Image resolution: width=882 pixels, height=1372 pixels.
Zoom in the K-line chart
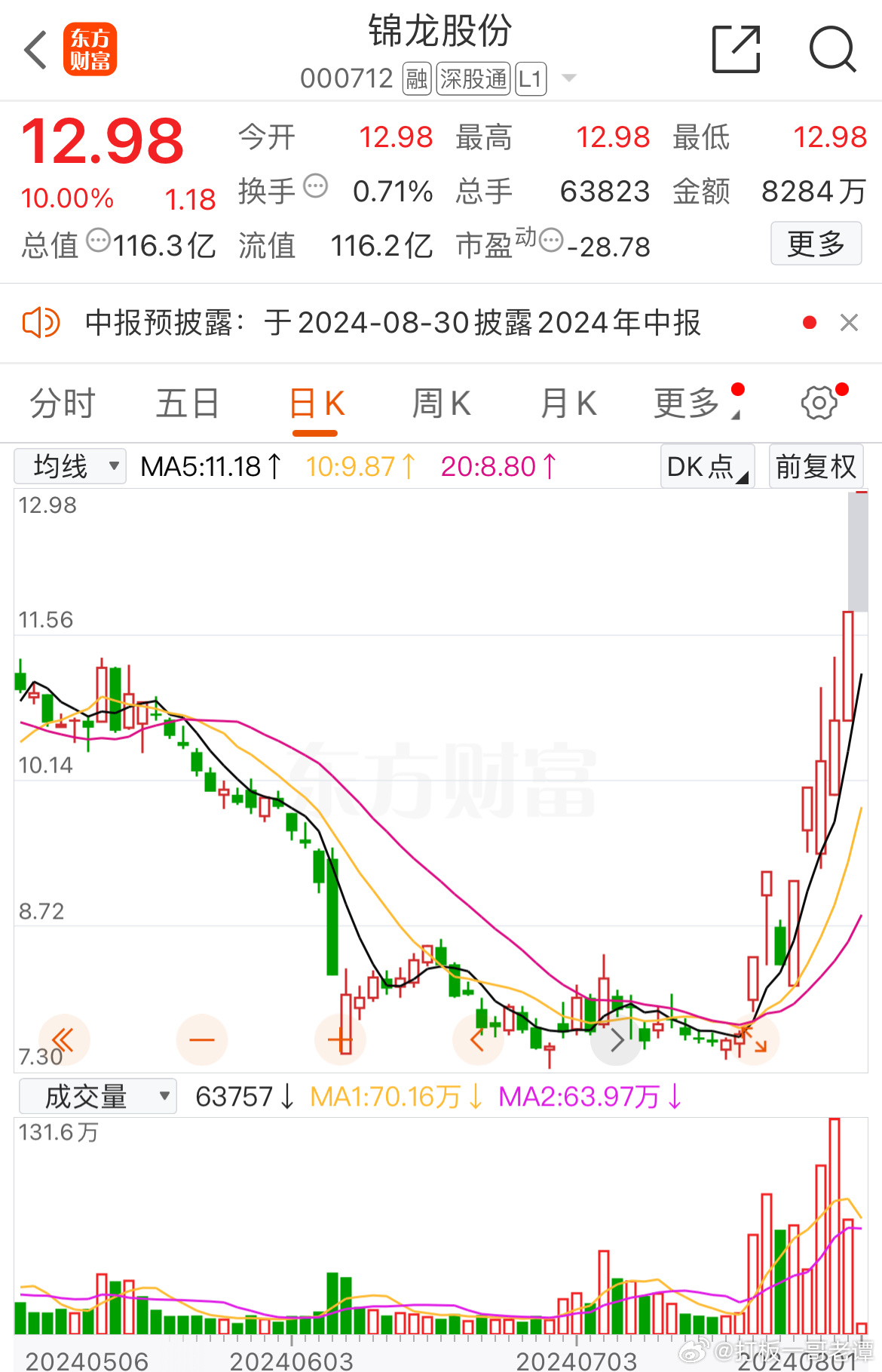(x=340, y=1040)
